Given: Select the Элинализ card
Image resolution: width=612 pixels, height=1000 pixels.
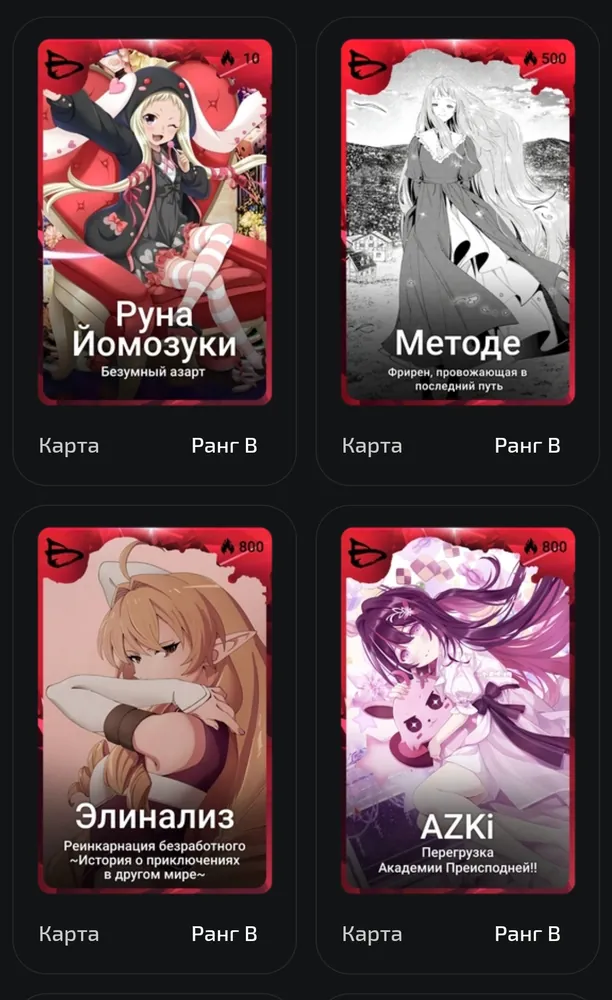Looking at the screenshot, I should point(155,710).
